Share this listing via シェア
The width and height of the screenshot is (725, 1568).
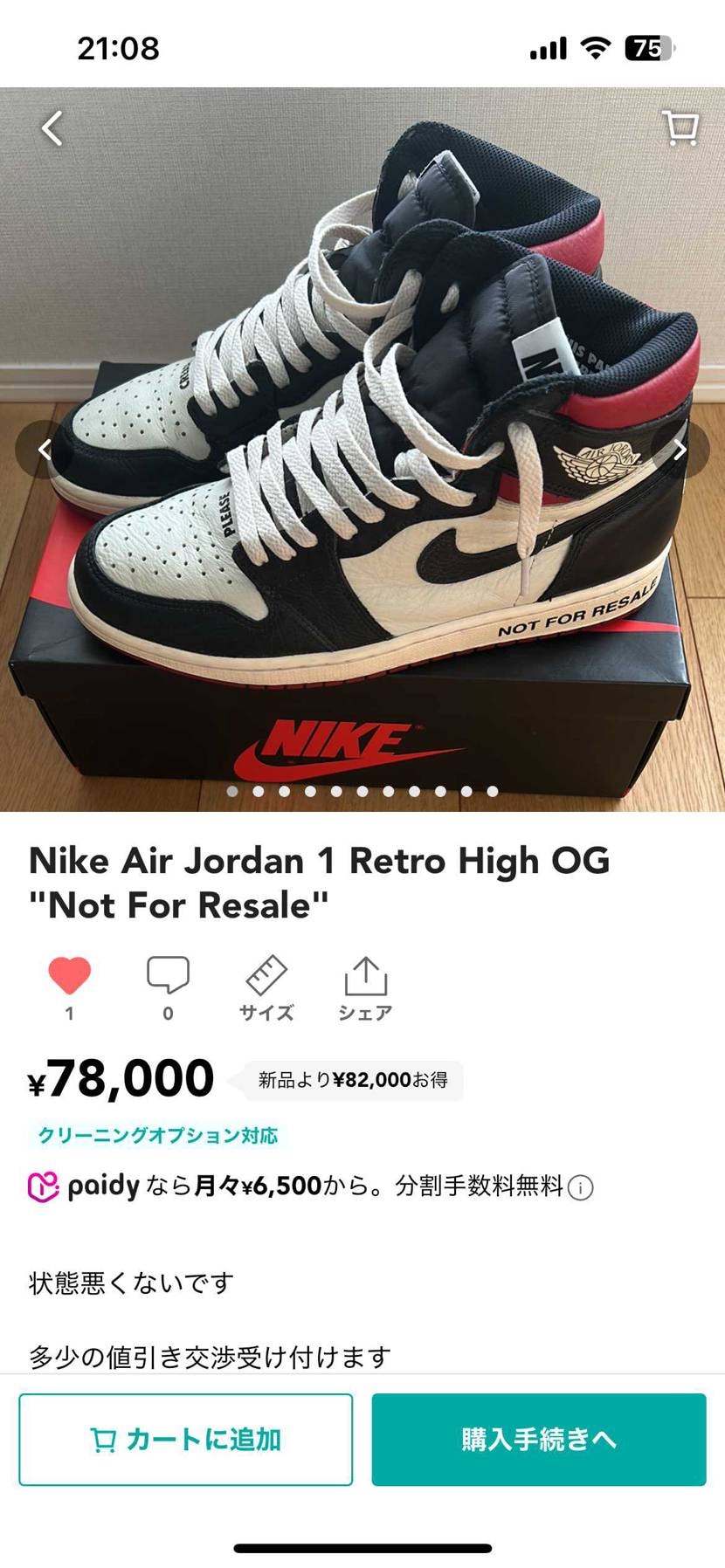click(x=365, y=987)
